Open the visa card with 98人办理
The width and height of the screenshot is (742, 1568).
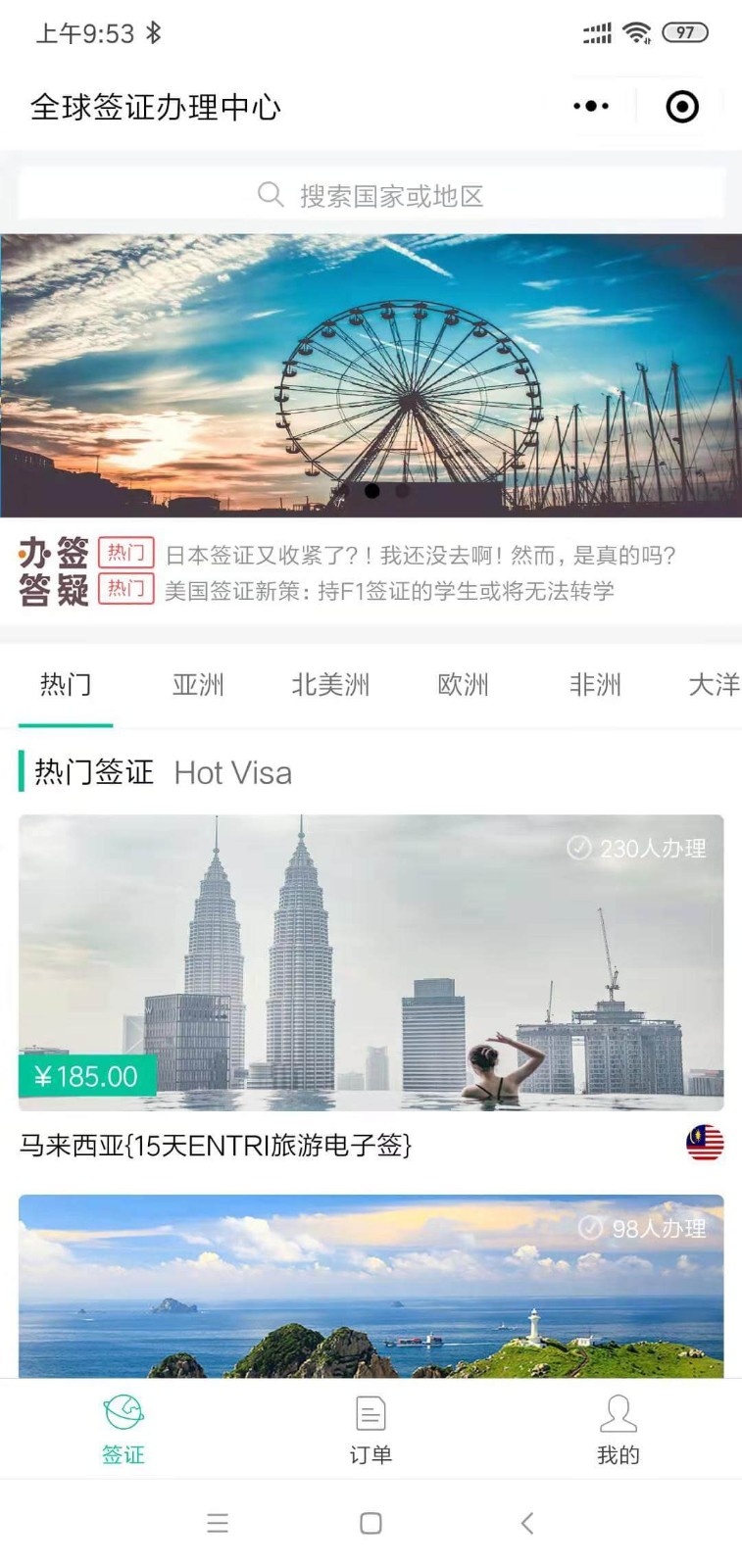371,1286
